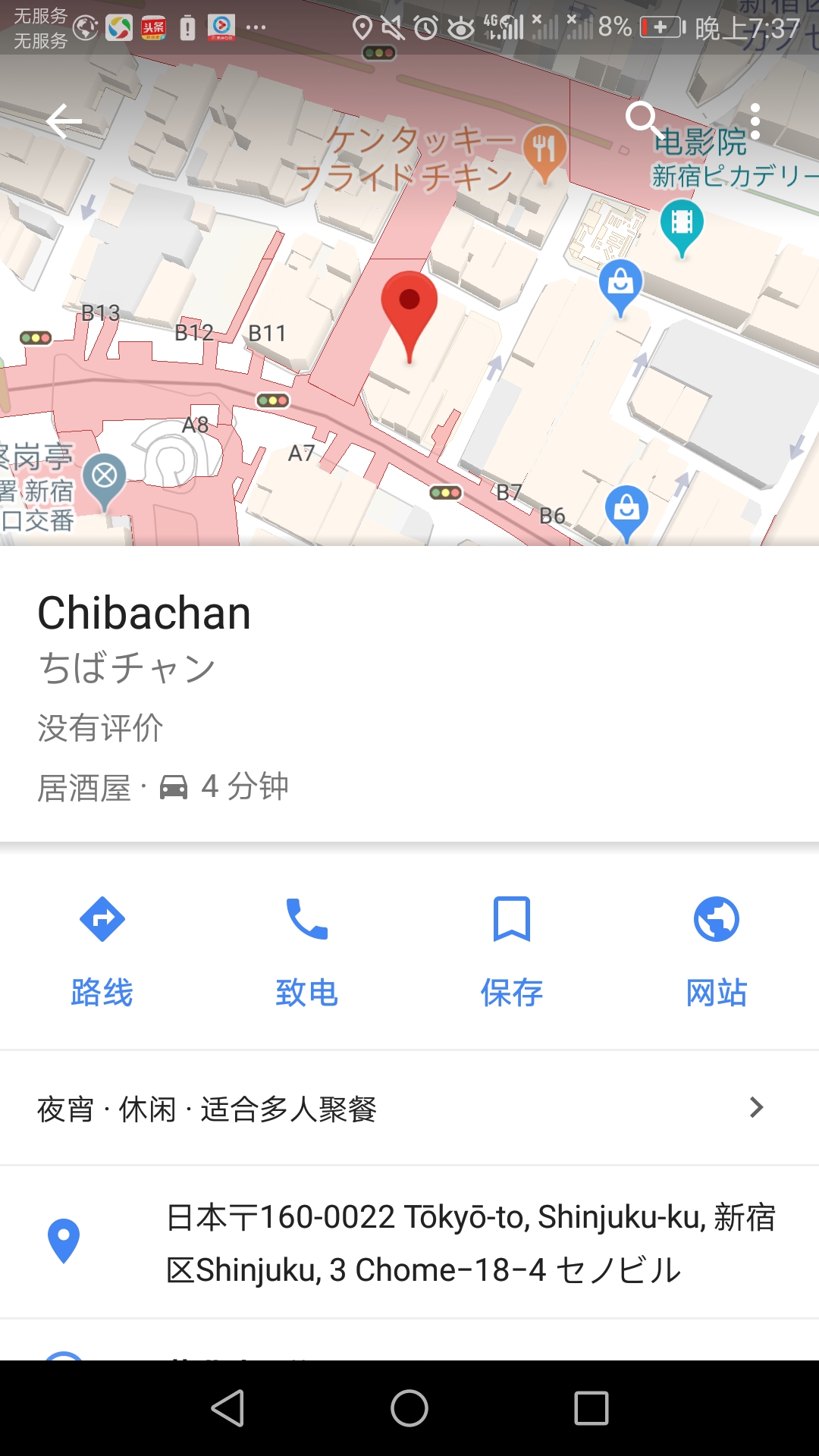The image size is (819, 1456).
Task: Open the three-dot overflow menu
Action: pos(755,121)
